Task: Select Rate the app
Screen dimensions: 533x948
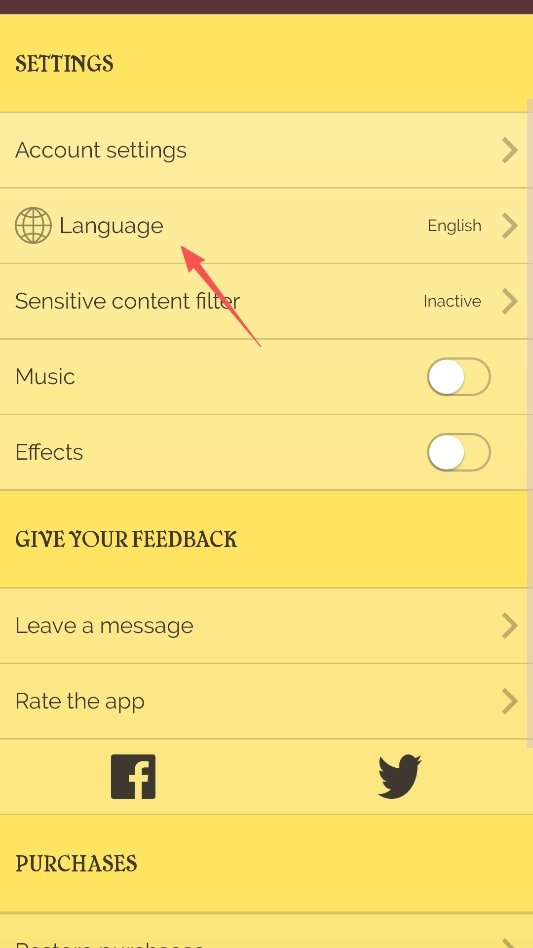Action: 264,701
